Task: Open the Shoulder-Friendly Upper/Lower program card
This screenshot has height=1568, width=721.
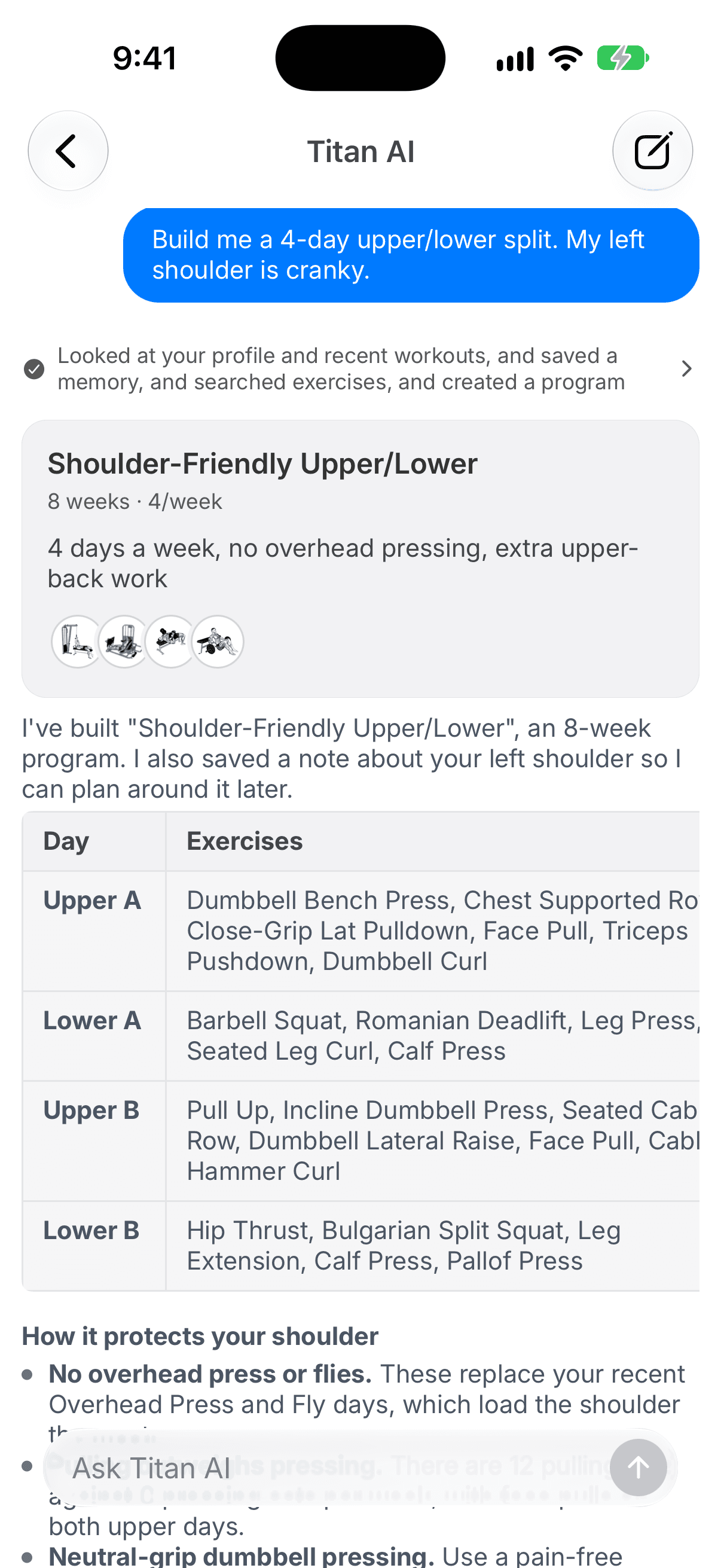Action: pyautogui.click(x=360, y=559)
